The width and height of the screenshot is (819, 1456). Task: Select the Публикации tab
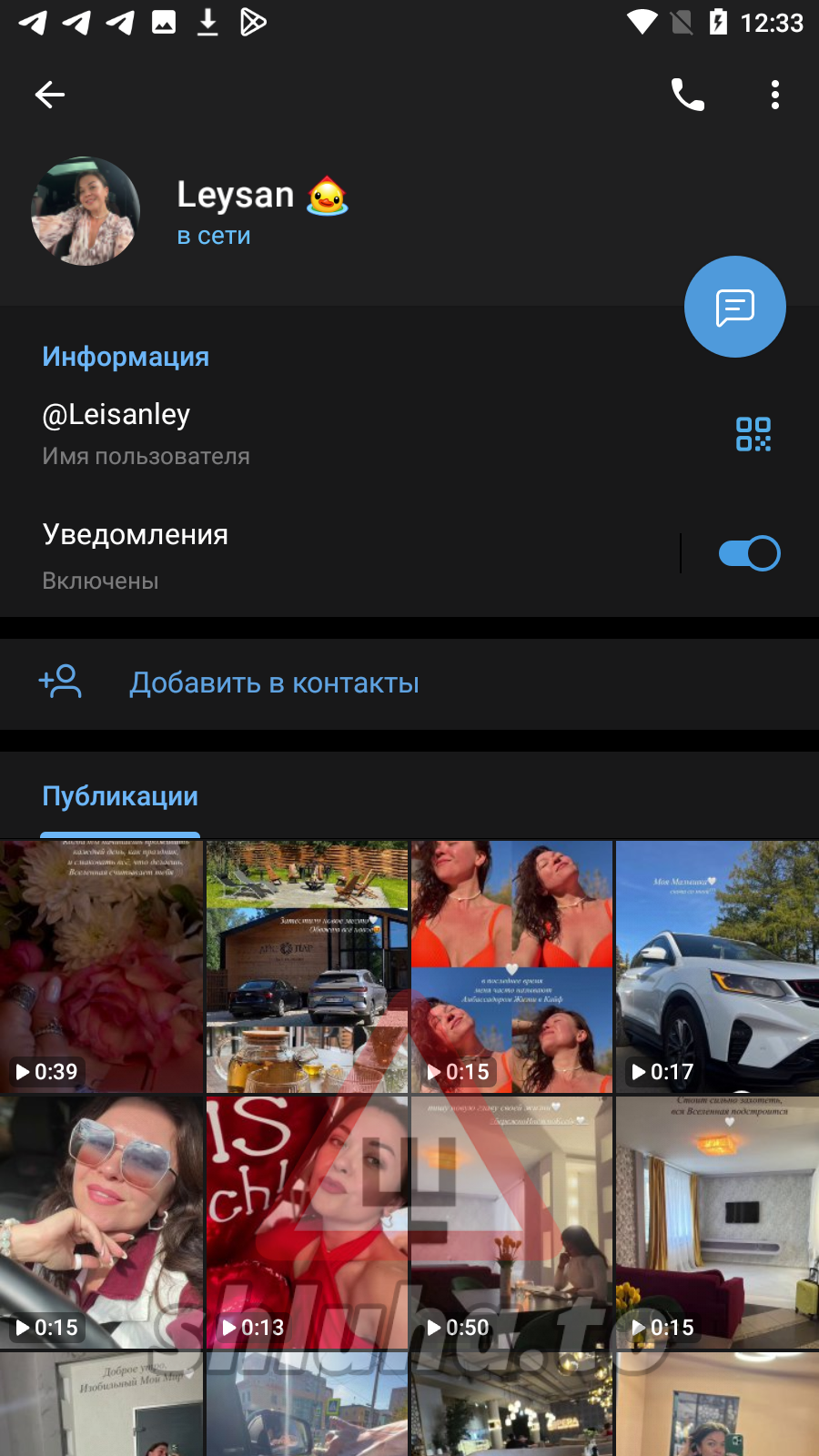point(120,796)
